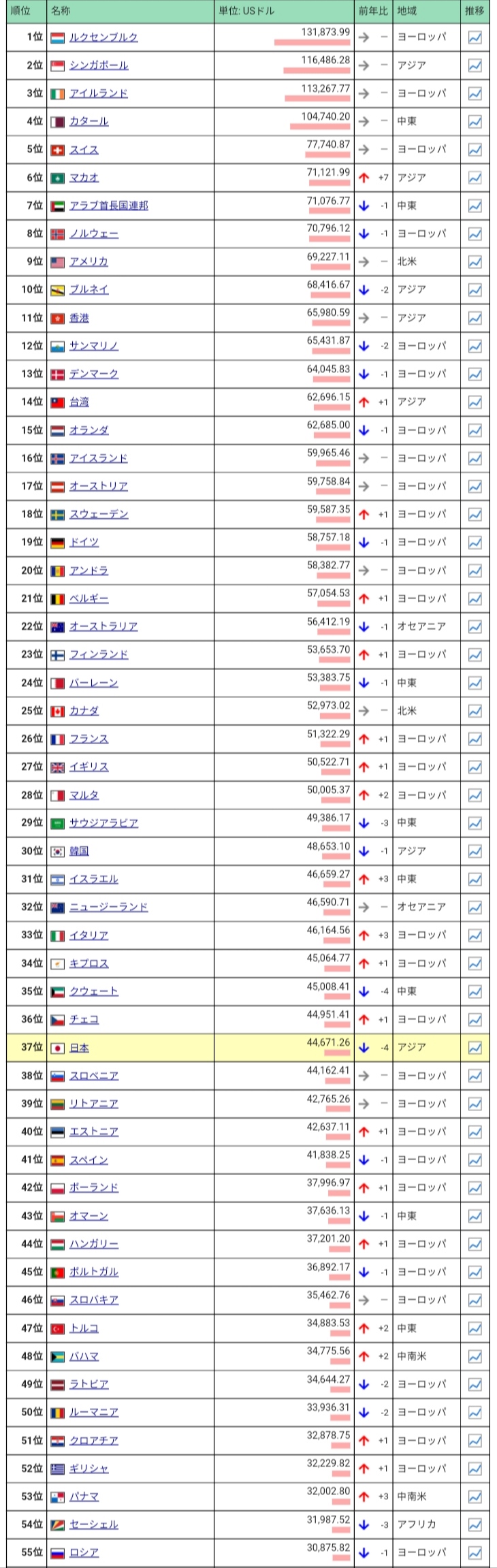Open the trend chart icon for スペイン
Screen dimensions: 497x1568
[x=475, y=1160]
